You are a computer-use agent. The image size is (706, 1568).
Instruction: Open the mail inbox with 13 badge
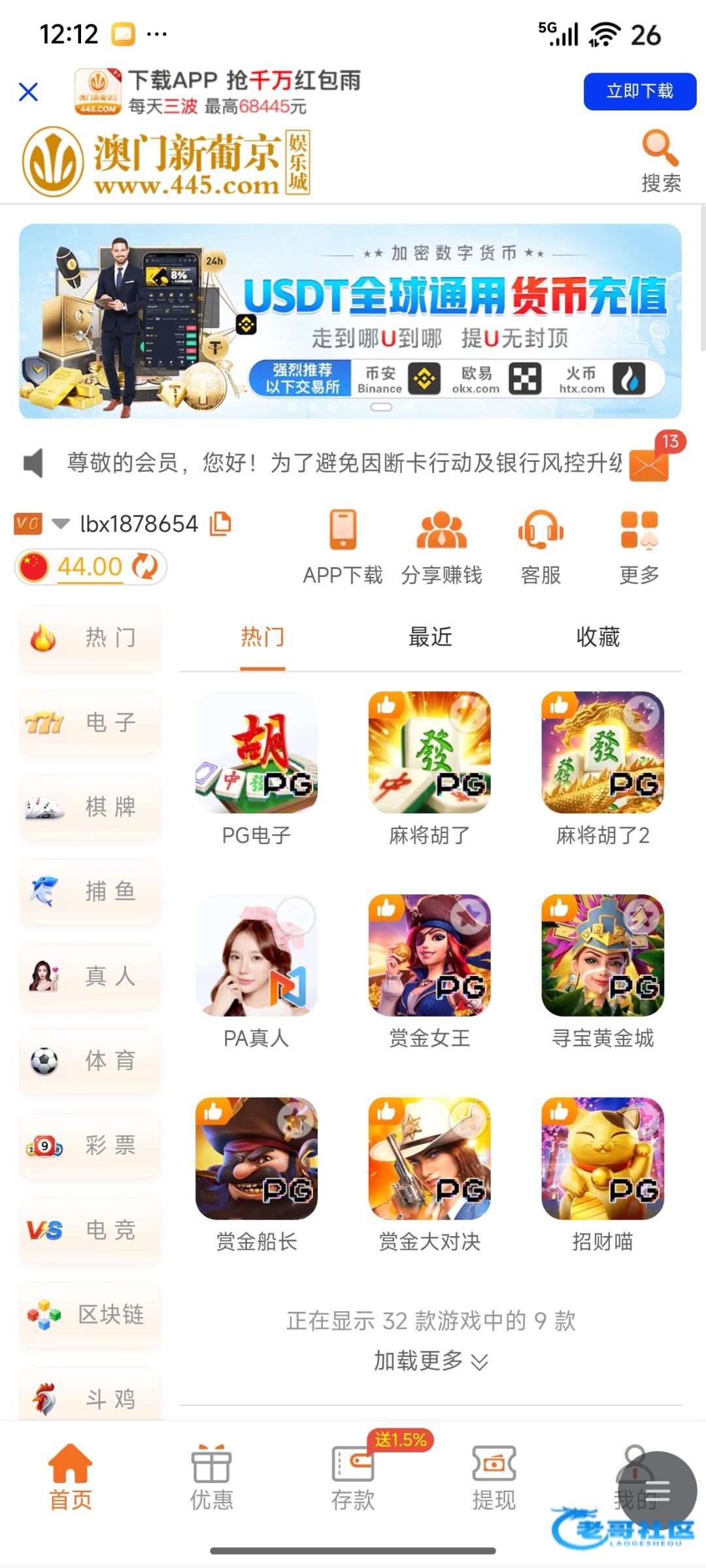[x=649, y=465]
